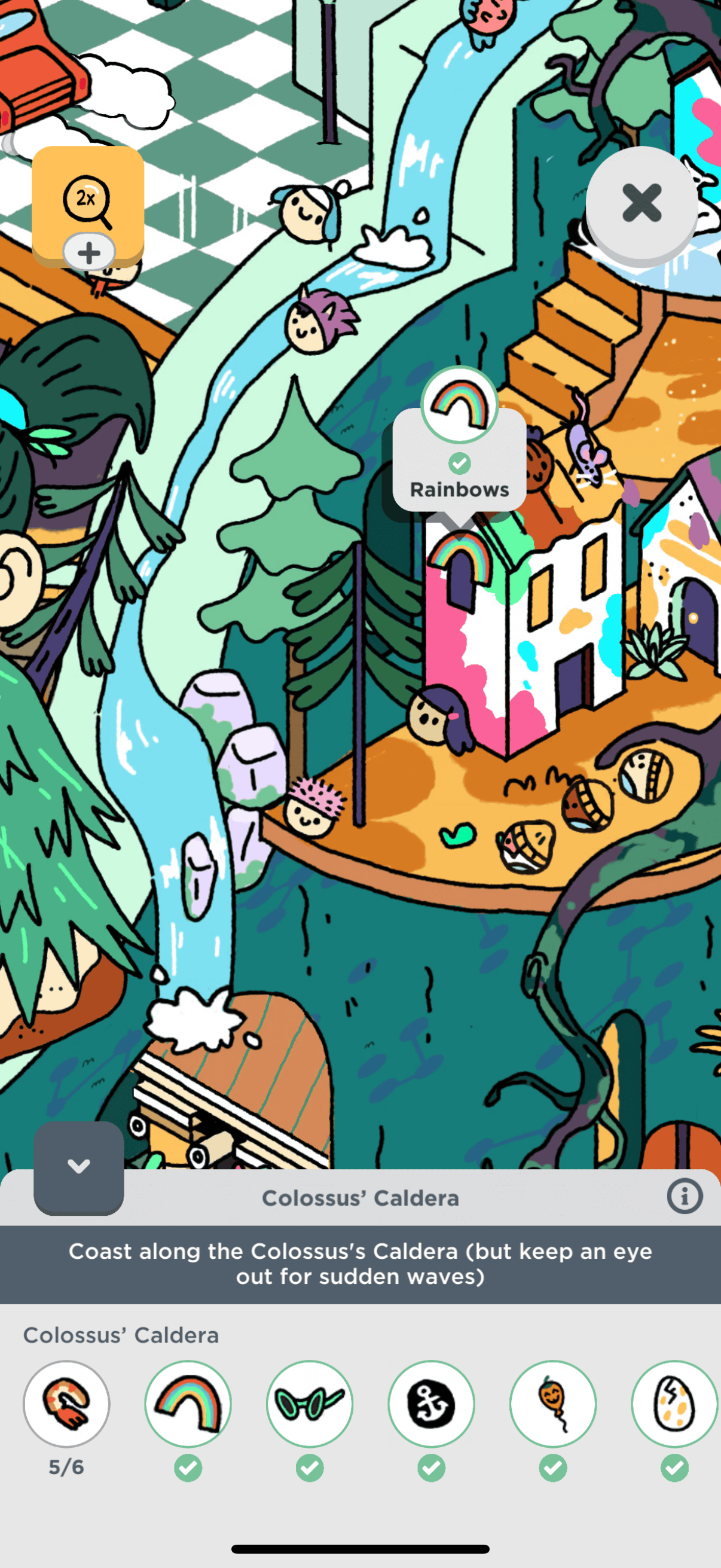Select the orange balloon item
721x1568 pixels.
[x=553, y=1404]
